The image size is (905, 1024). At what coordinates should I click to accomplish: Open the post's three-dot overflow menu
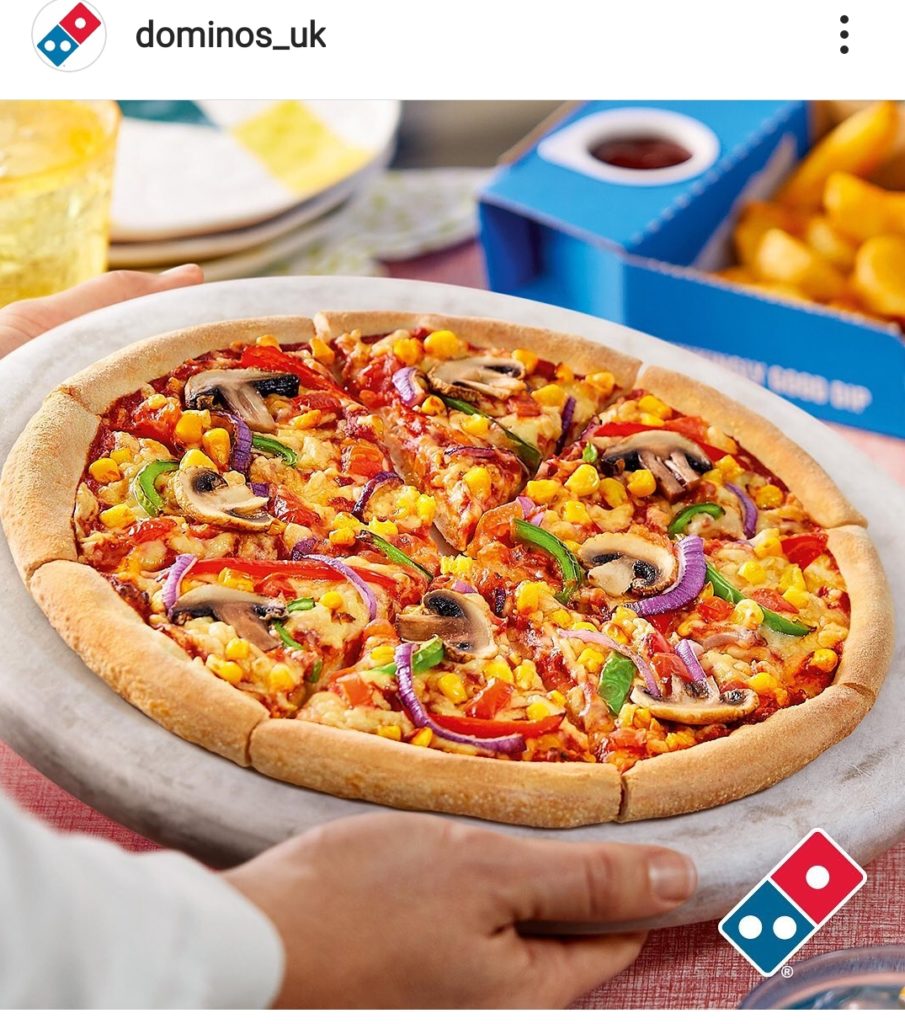coord(844,35)
